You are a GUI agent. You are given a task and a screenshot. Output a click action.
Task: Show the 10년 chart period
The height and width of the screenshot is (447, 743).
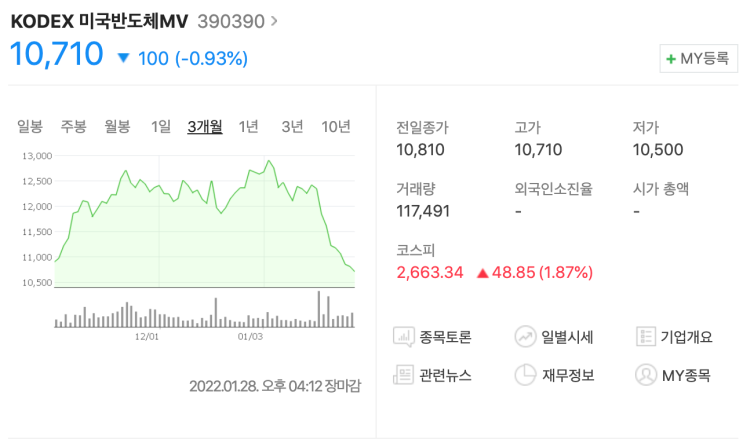tap(336, 126)
